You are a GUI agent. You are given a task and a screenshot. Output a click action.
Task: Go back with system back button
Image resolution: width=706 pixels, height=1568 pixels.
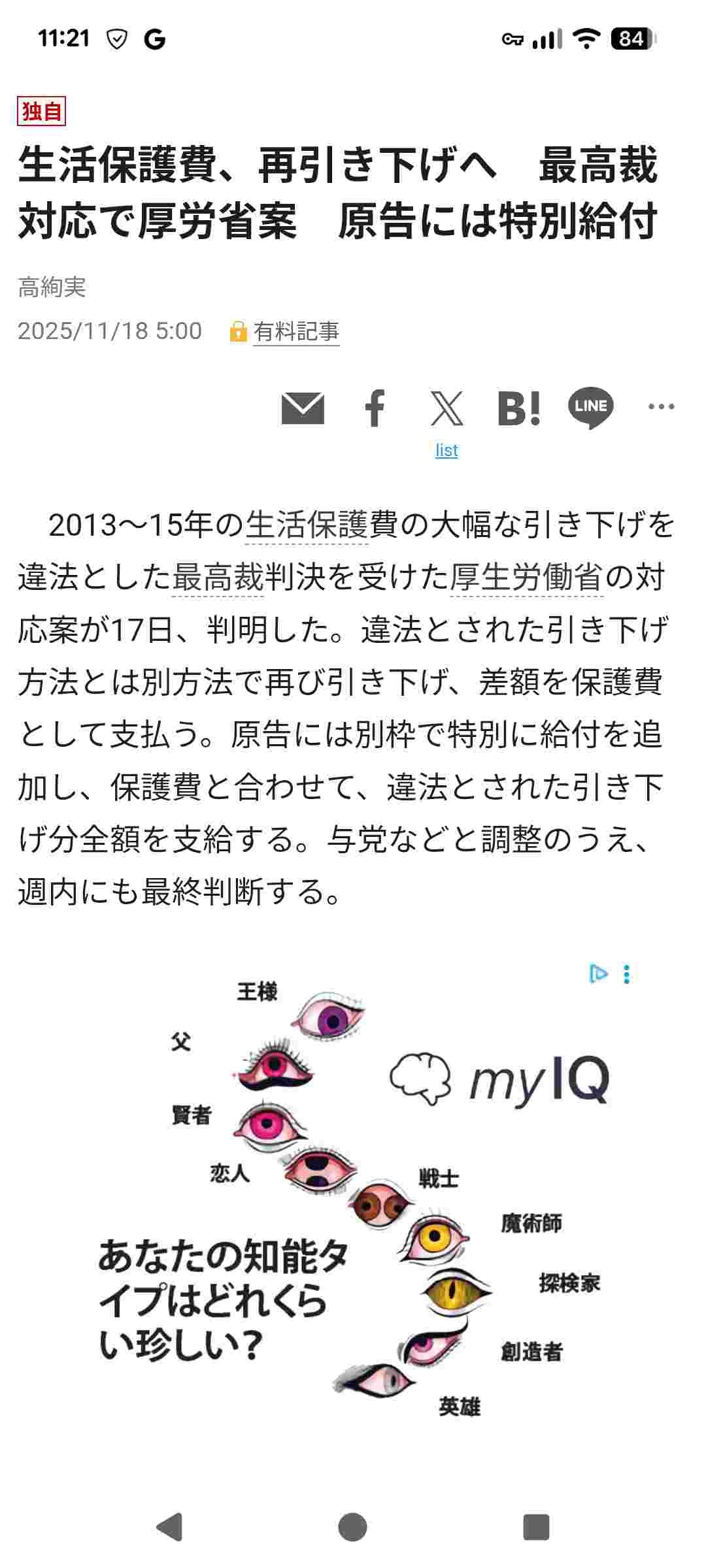click(170, 1527)
